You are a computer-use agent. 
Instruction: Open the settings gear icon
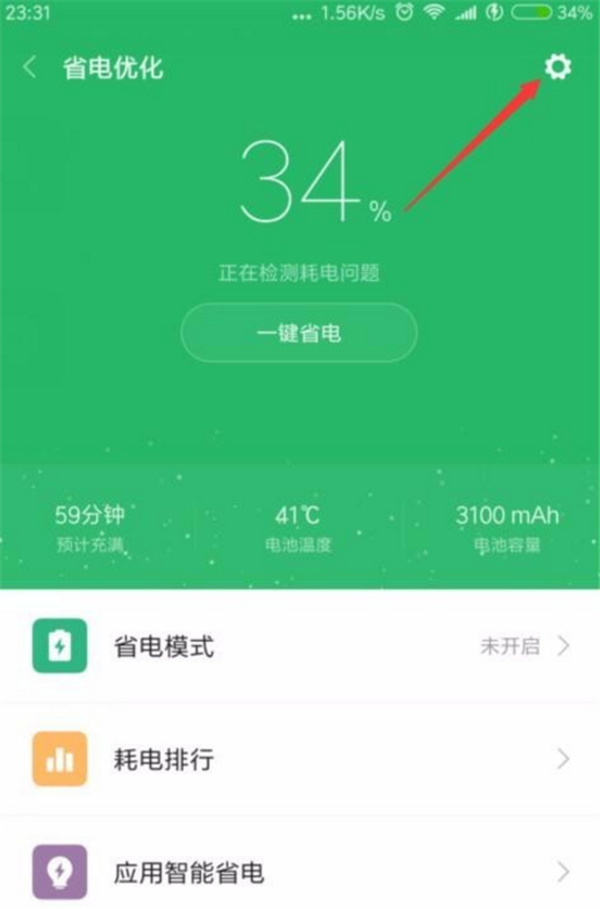coord(557,67)
